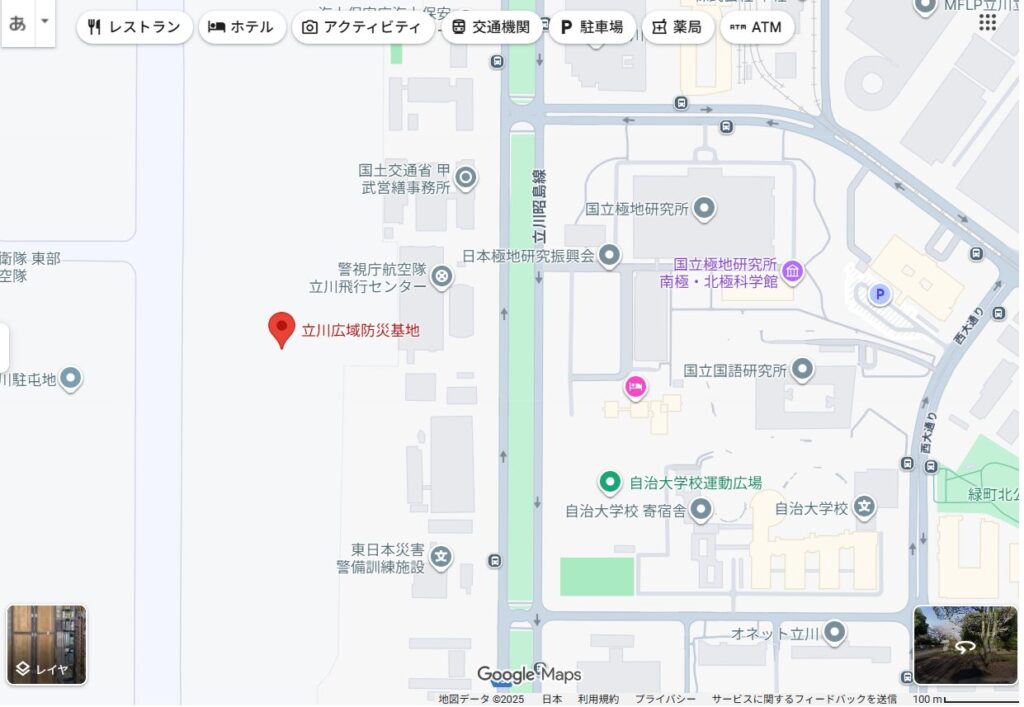Tap the 交通機関 filter chip
The image size is (1024, 707).
tap(490, 27)
